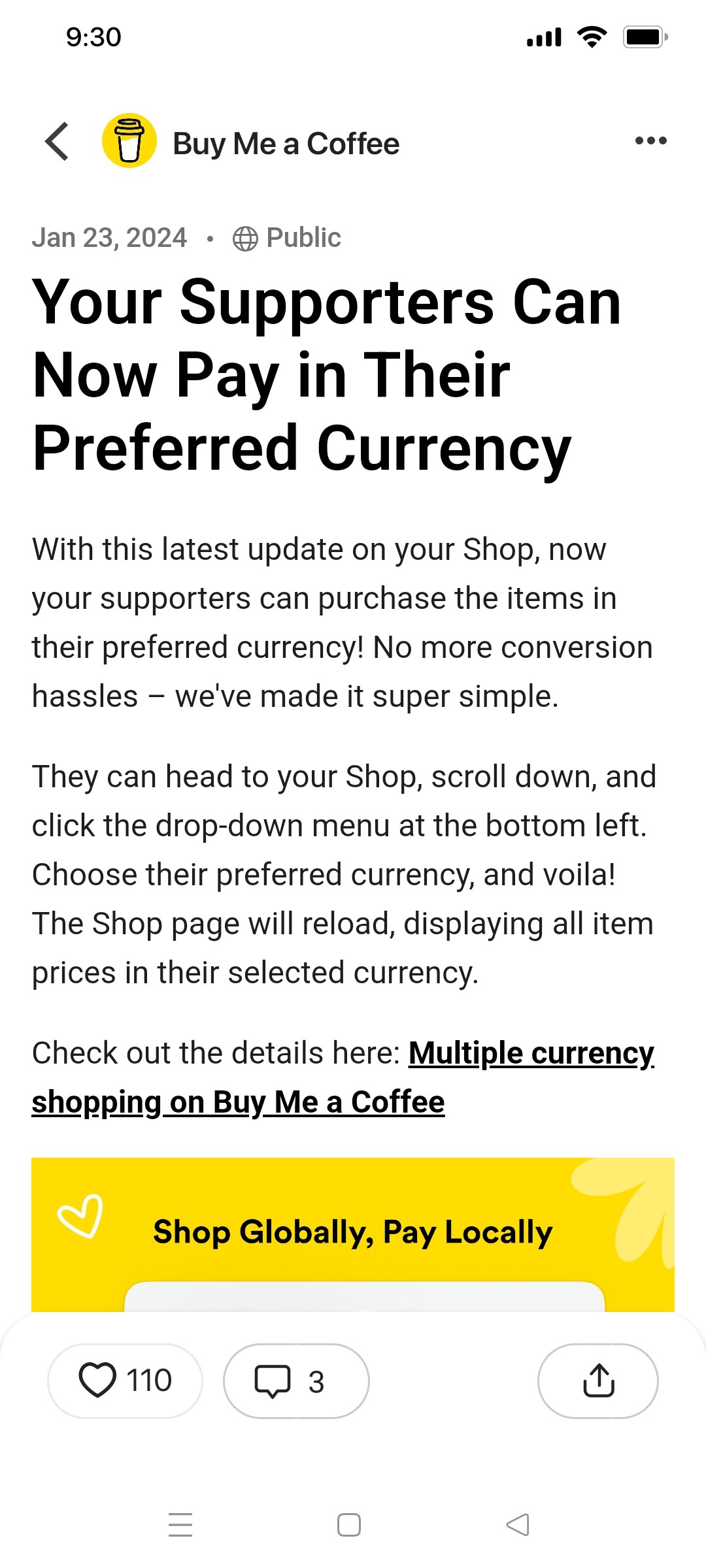Toggle the post's Public visibility label
The width and height of the screenshot is (706, 1568).
[x=303, y=237]
